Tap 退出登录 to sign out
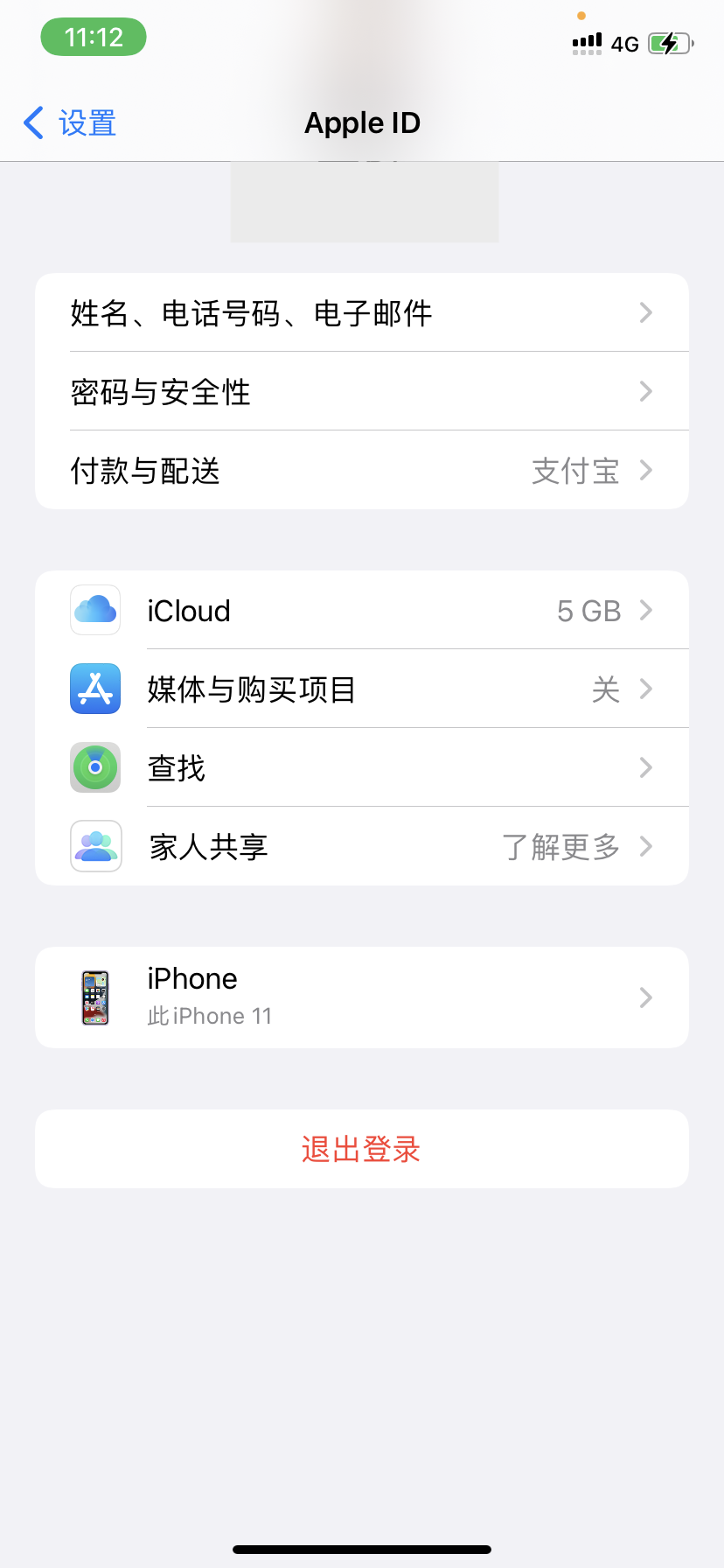 click(x=361, y=1149)
